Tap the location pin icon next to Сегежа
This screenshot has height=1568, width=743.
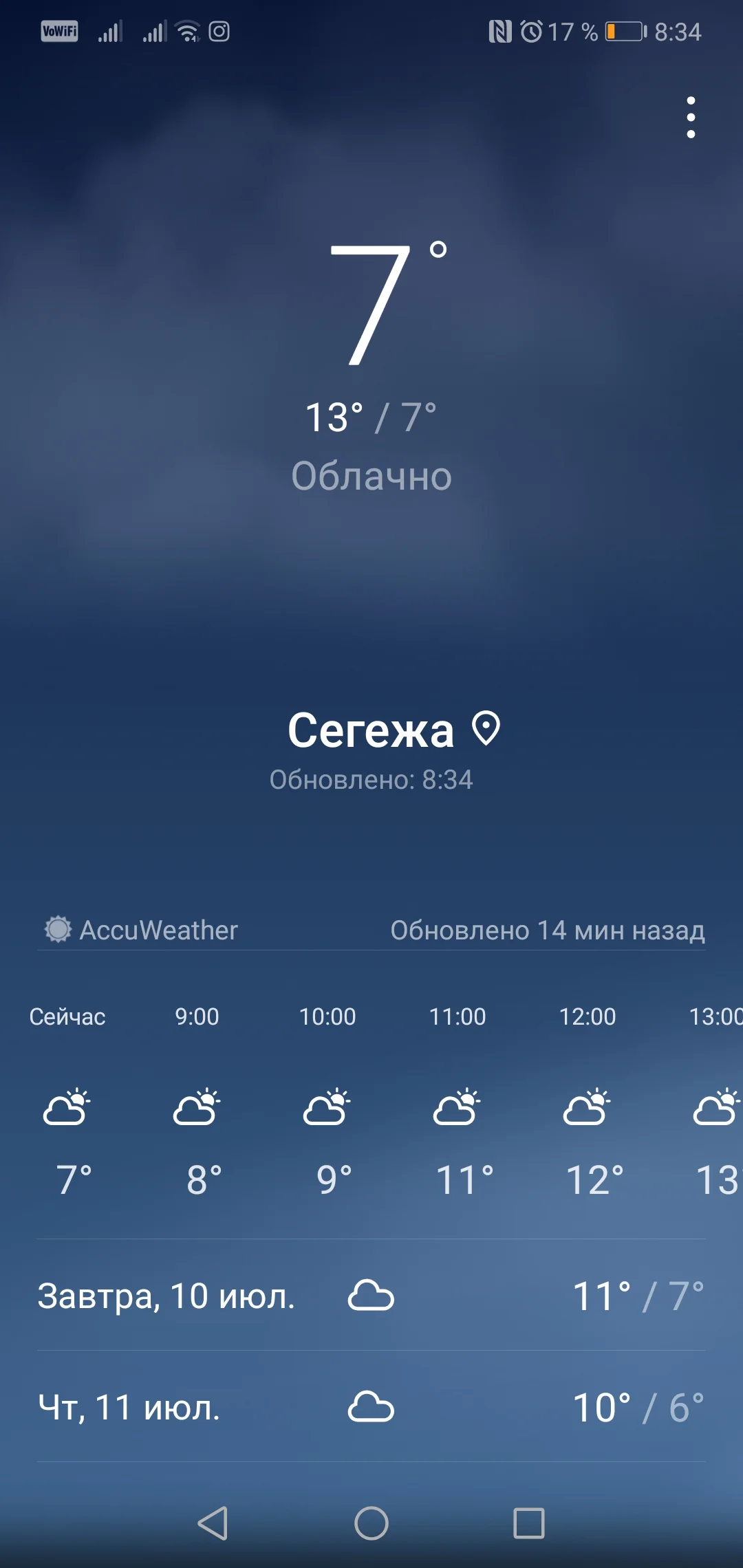pyautogui.click(x=486, y=730)
